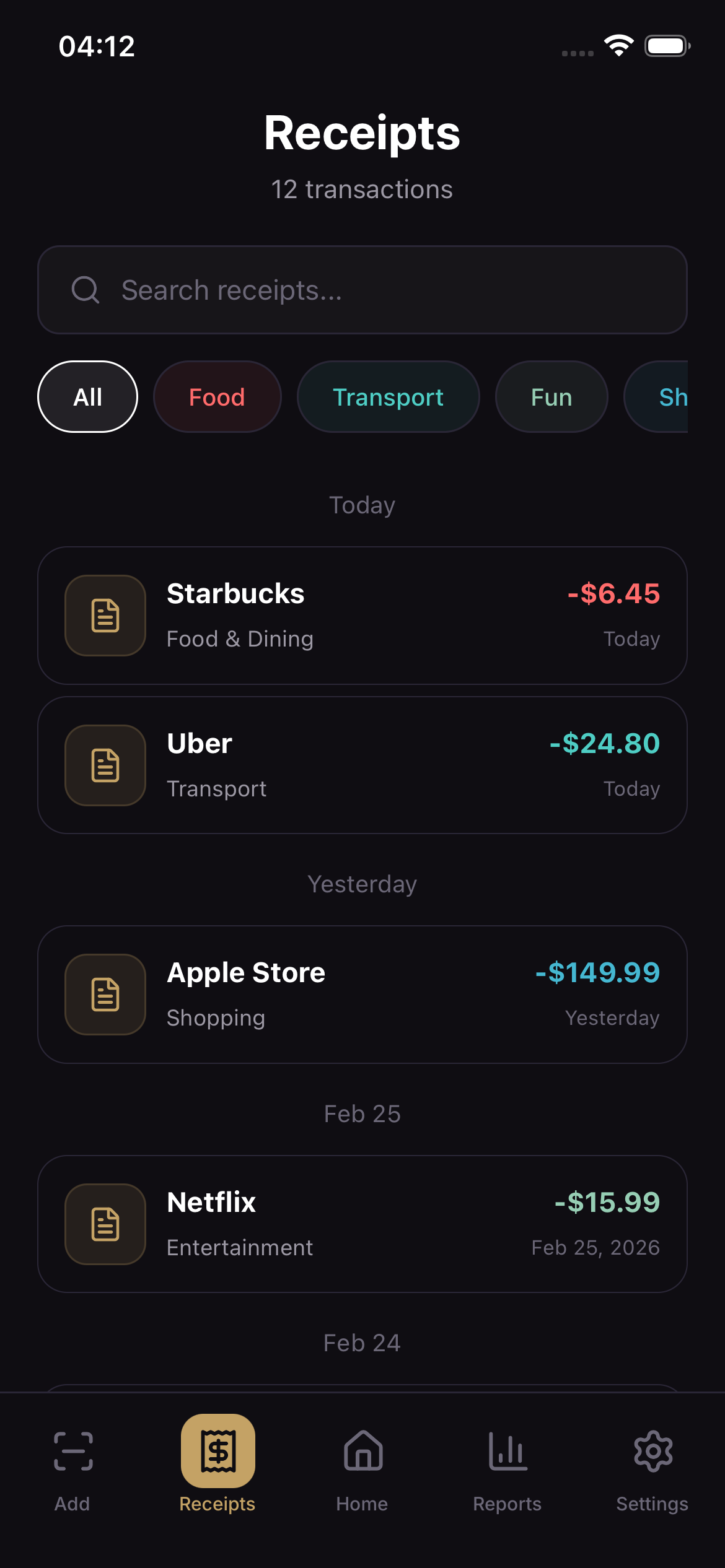
Task: Open the Netflix receipt details
Action: (362, 1224)
